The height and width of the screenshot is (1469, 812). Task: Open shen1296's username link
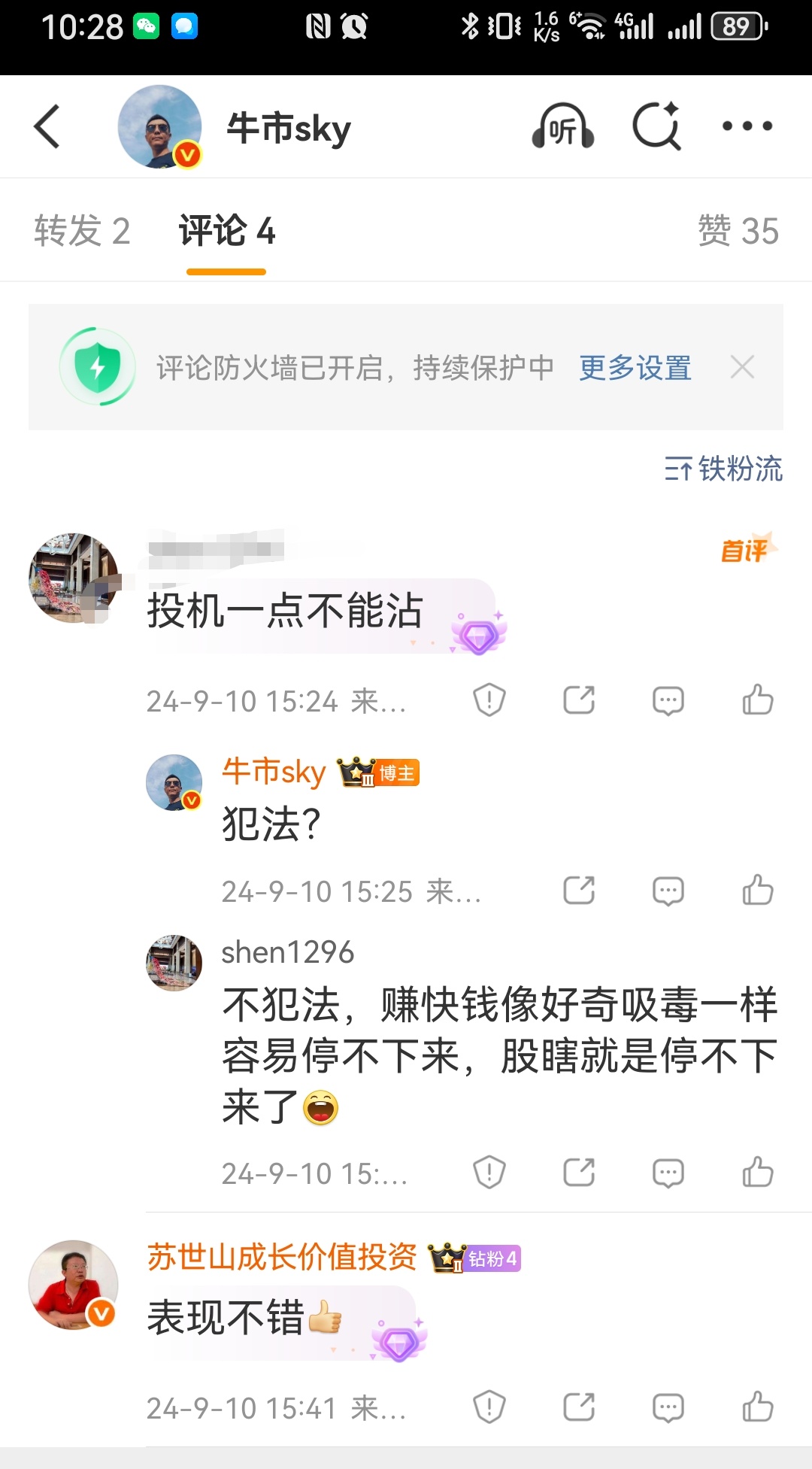pos(288,952)
